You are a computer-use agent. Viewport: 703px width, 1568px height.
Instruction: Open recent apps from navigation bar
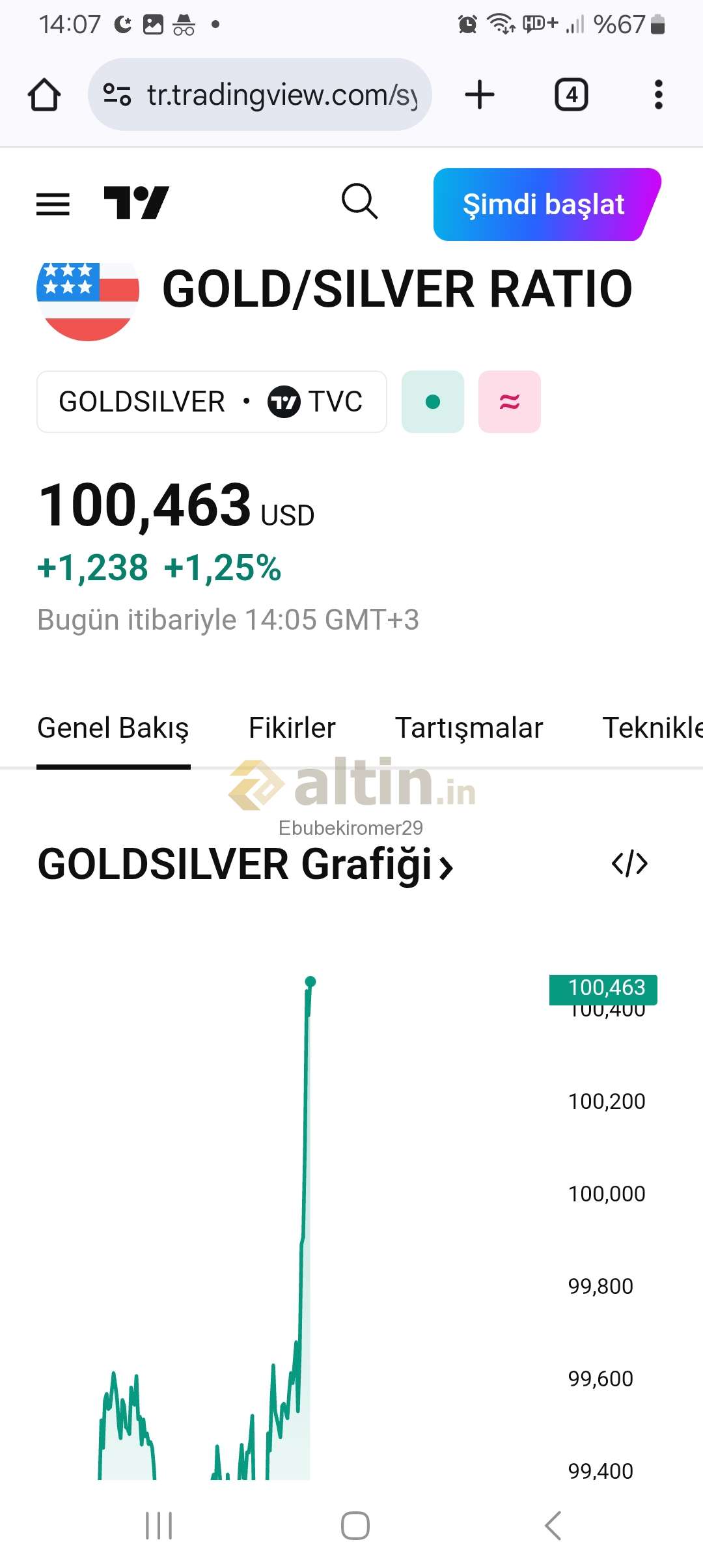159,1526
